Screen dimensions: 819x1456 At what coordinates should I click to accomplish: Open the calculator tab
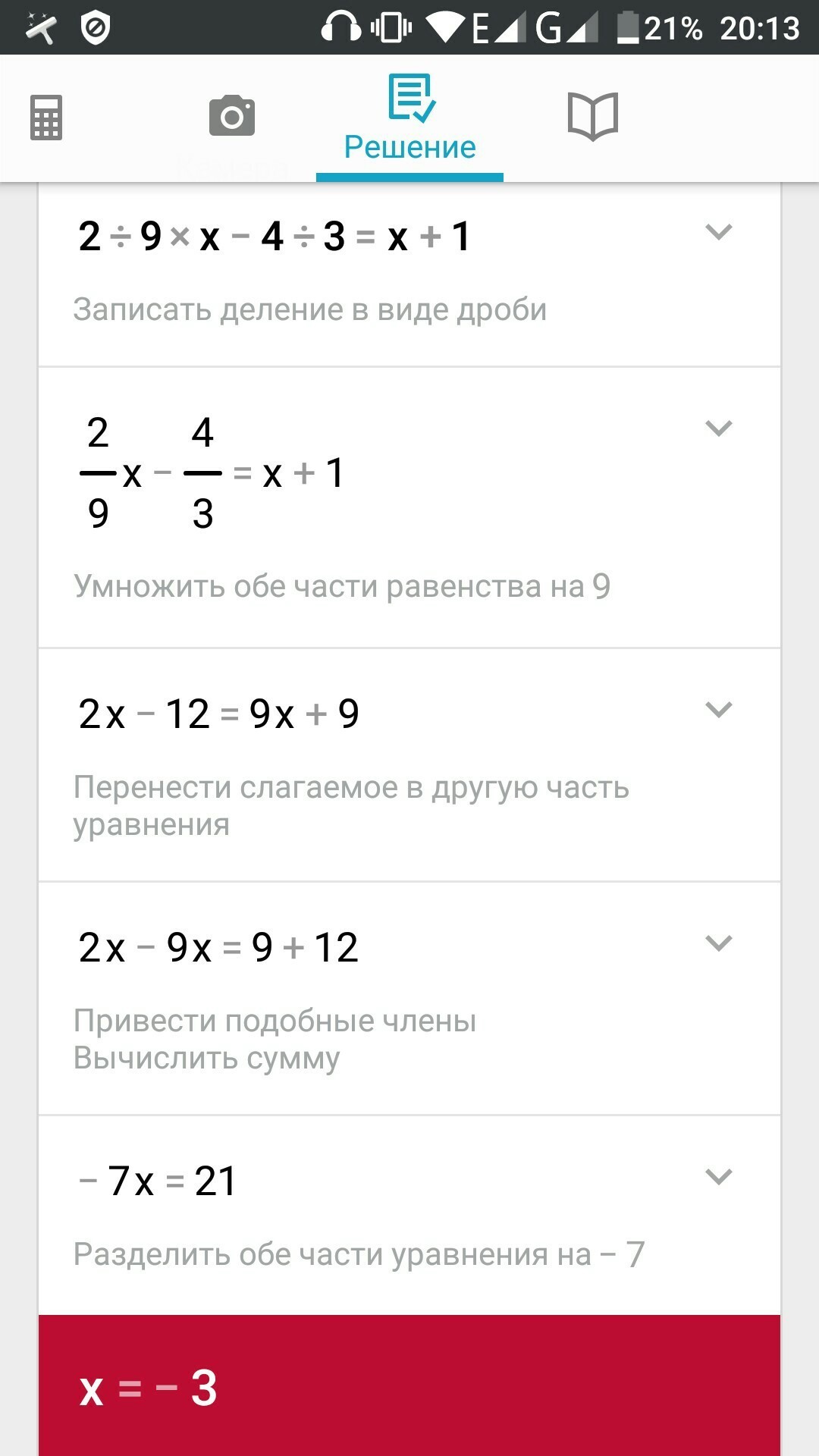click(x=46, y=118)
